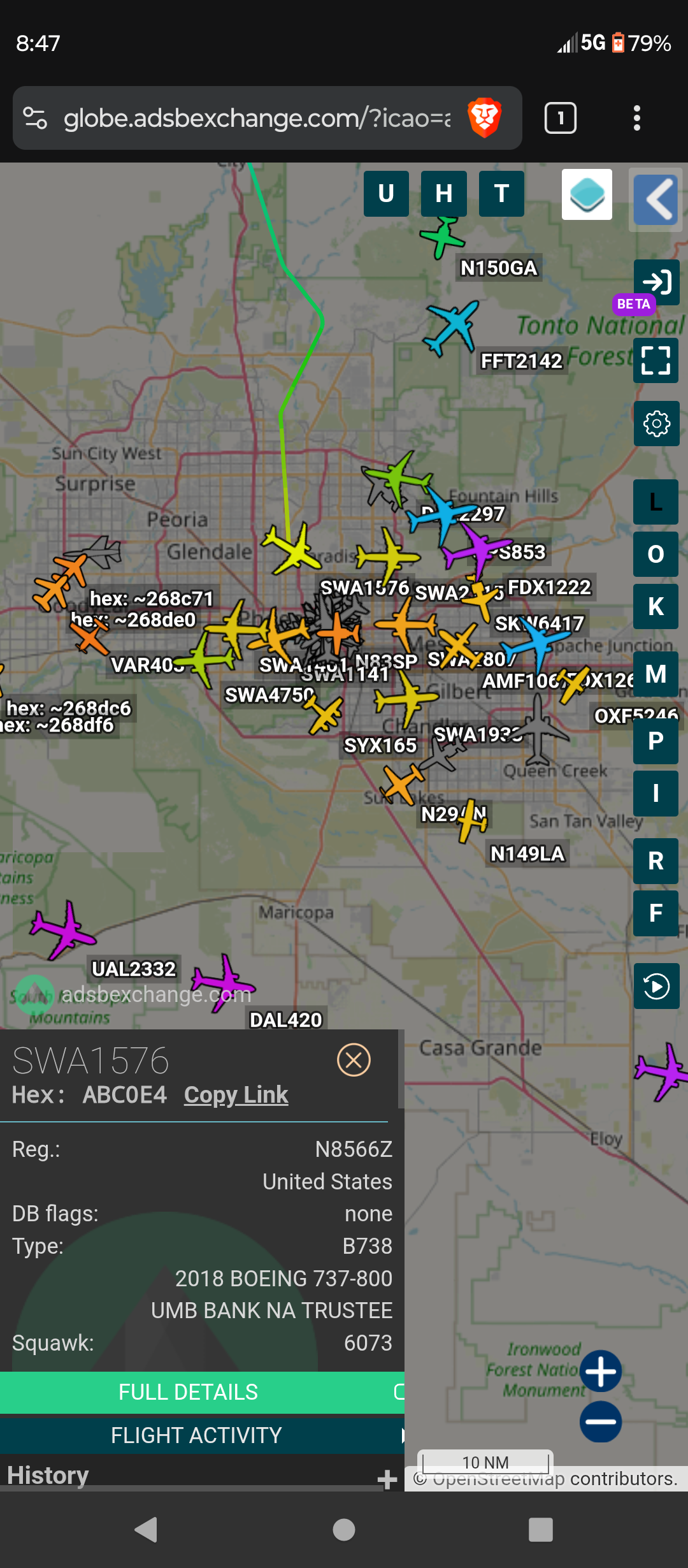This screenshot has height=1568, width=688.
Task: Open the browser overflow menu
Action: 636,118
